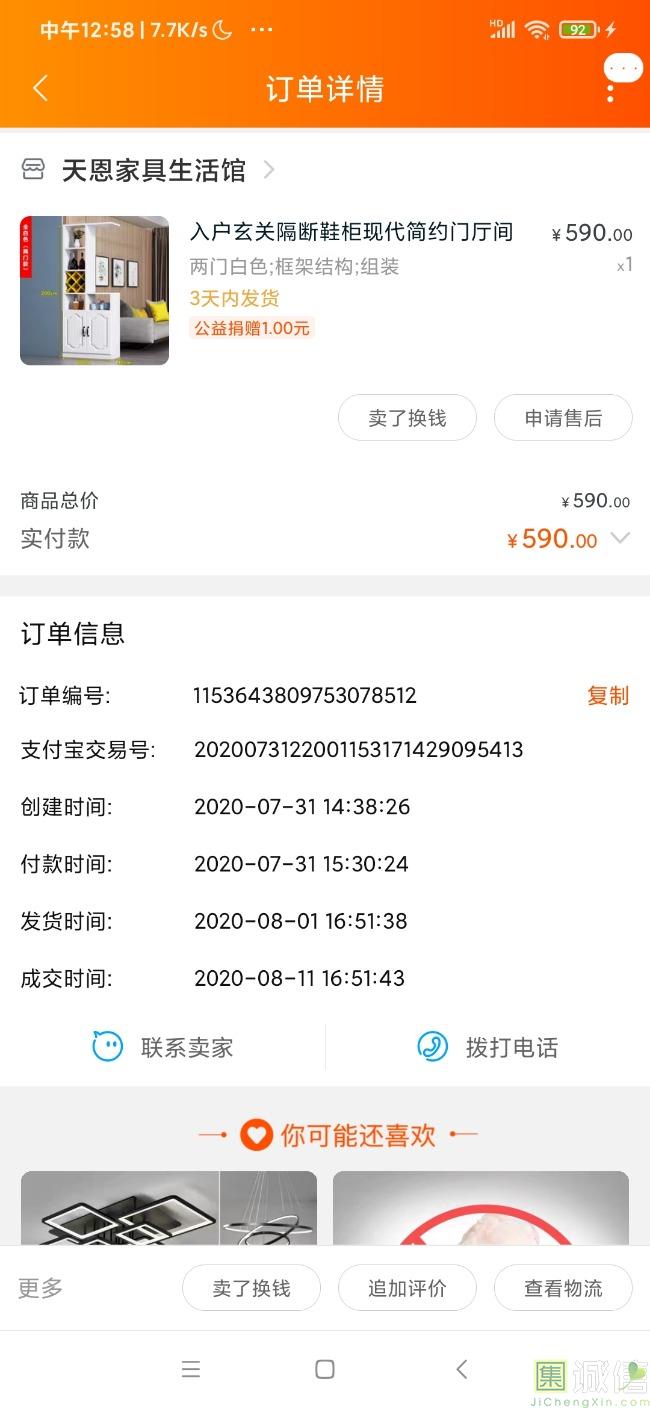
Task: Open the overflow menu with message bubble
Action: [612, 82]
